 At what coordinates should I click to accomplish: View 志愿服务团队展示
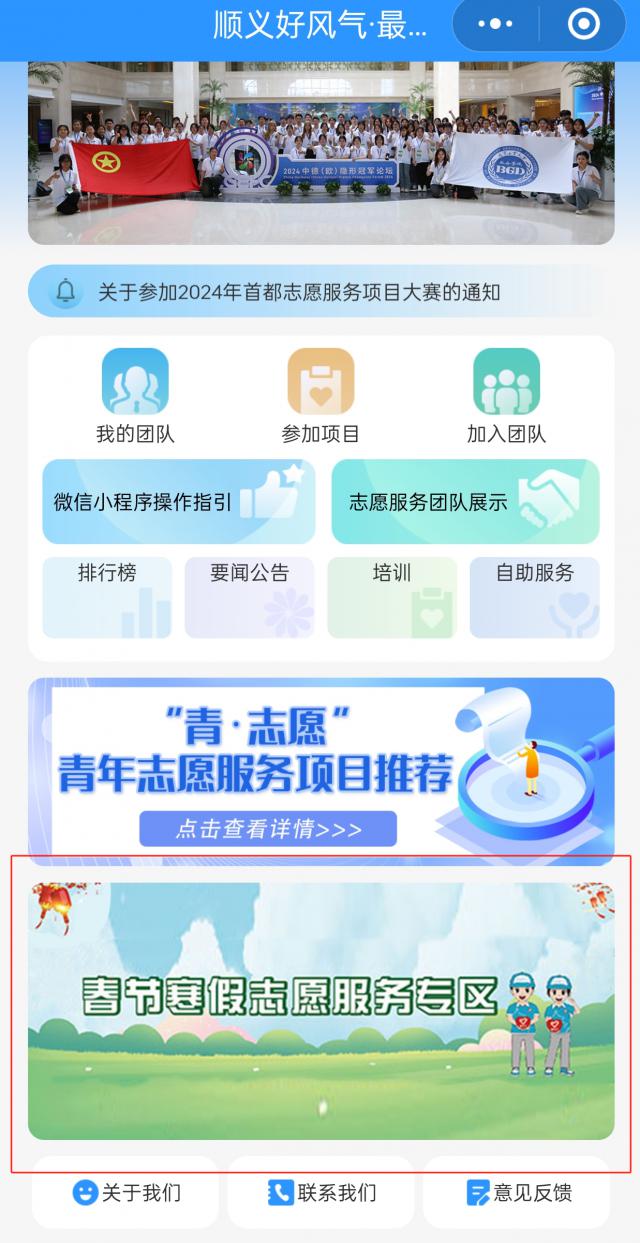point(465,502)
